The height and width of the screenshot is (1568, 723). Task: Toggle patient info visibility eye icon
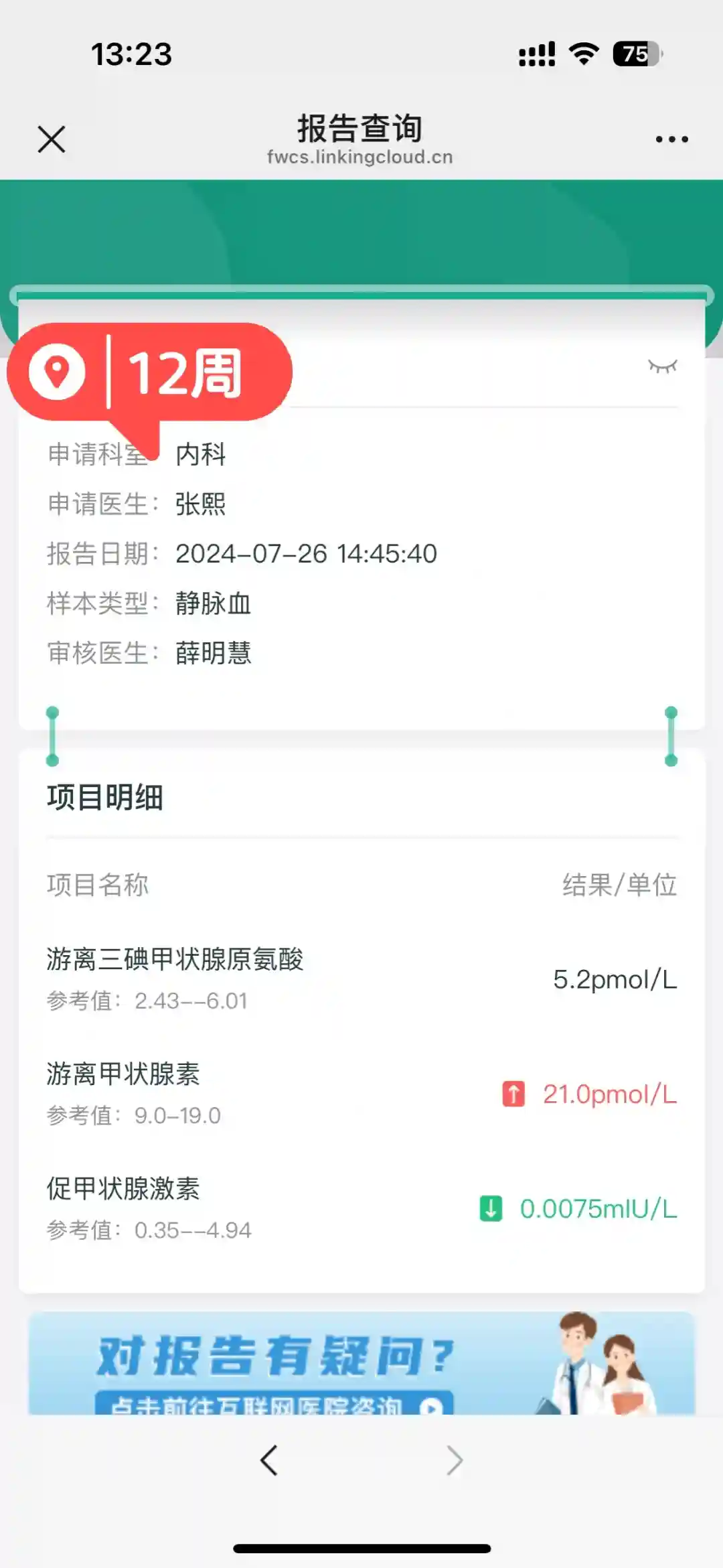tap(662, 366)
